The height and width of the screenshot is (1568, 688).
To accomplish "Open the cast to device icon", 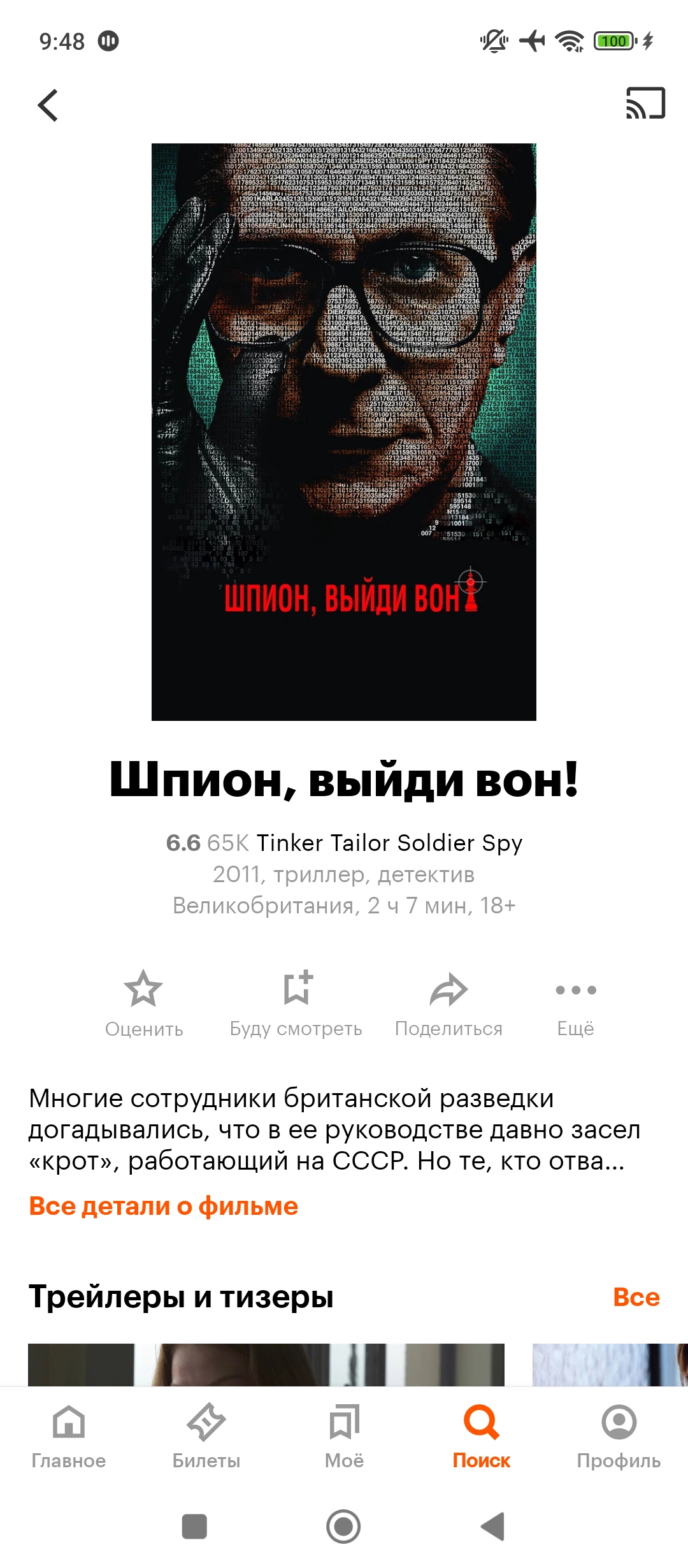I will 645,103.
